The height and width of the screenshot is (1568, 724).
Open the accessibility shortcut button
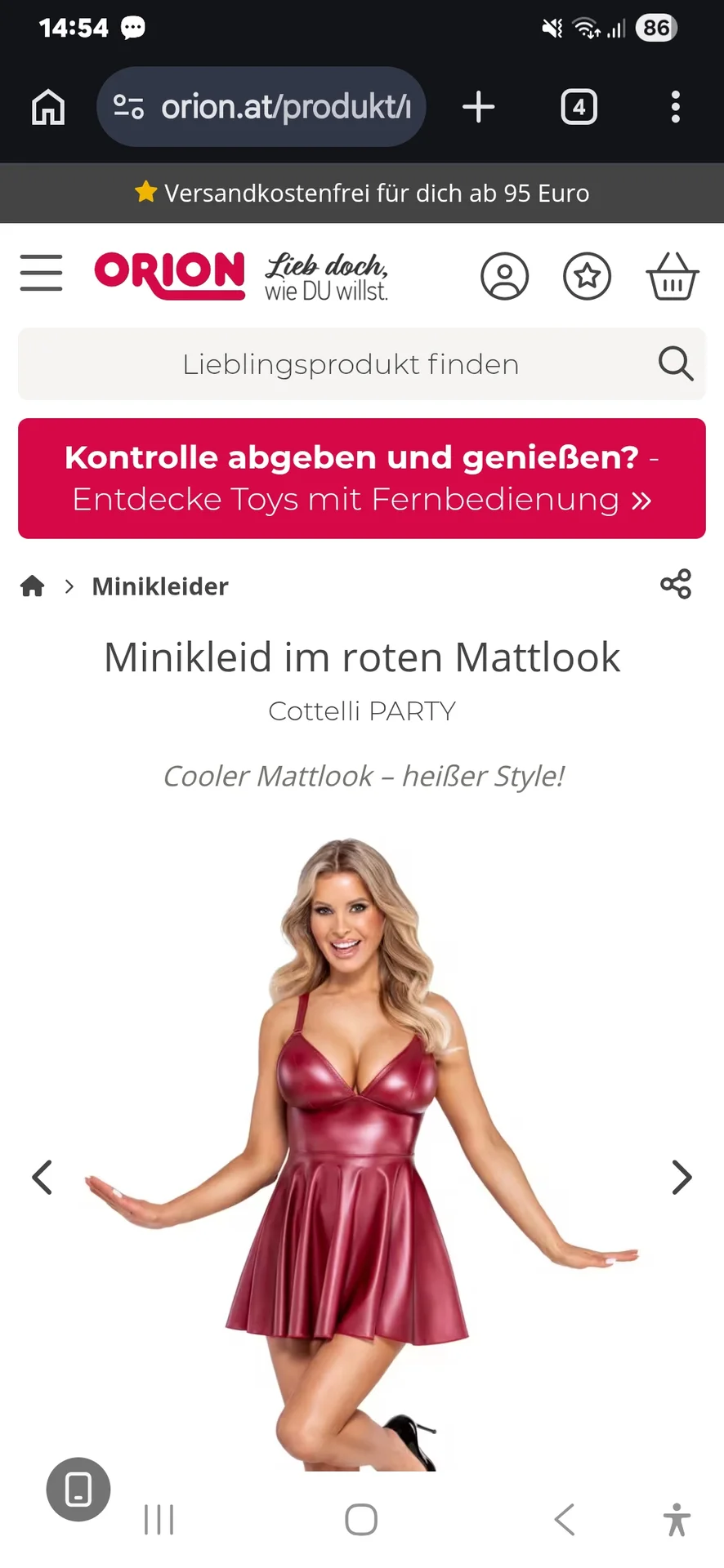click(677, 1520)
